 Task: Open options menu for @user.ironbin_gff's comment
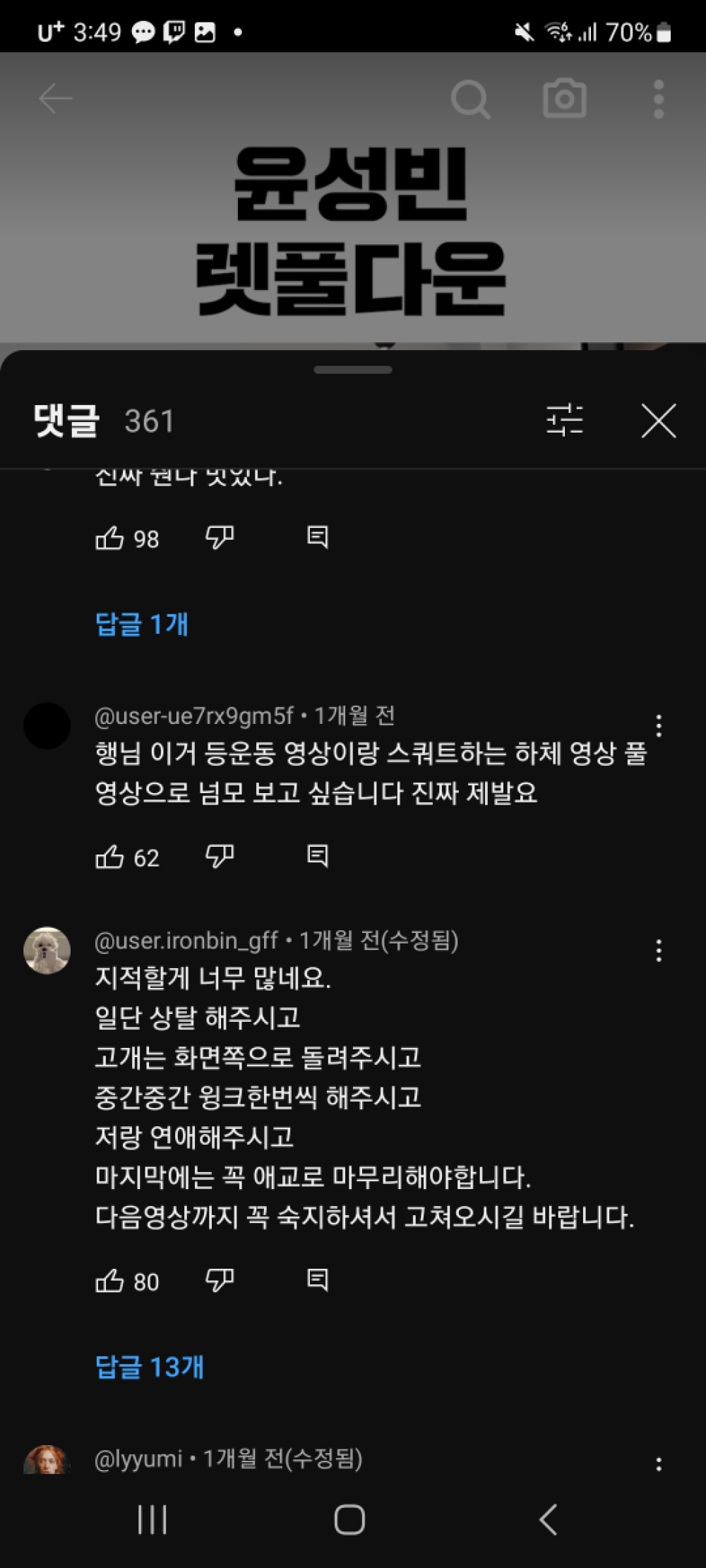tap(658, 951)
